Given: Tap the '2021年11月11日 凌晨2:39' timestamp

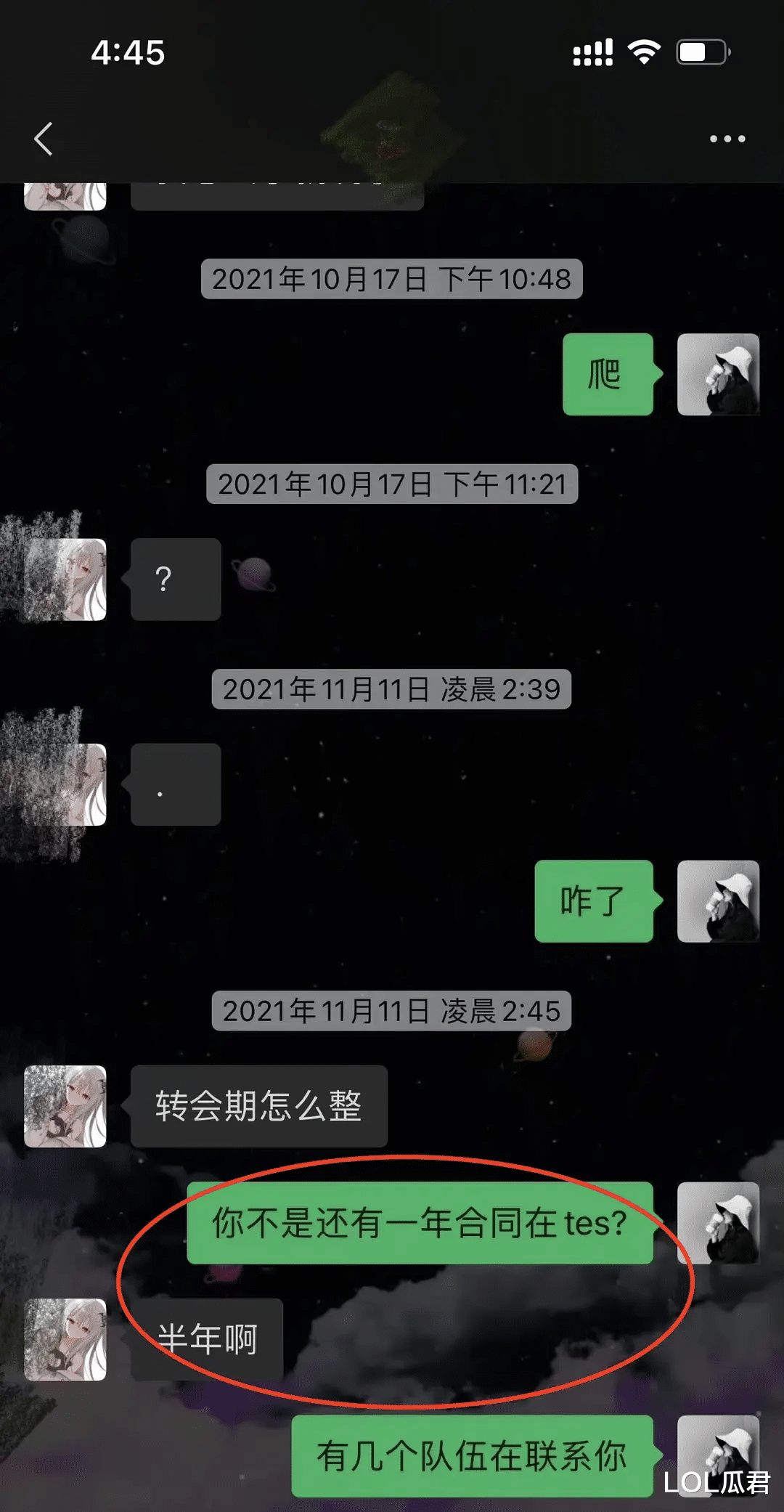Looking at the screenshot, I should coord(387,689).
